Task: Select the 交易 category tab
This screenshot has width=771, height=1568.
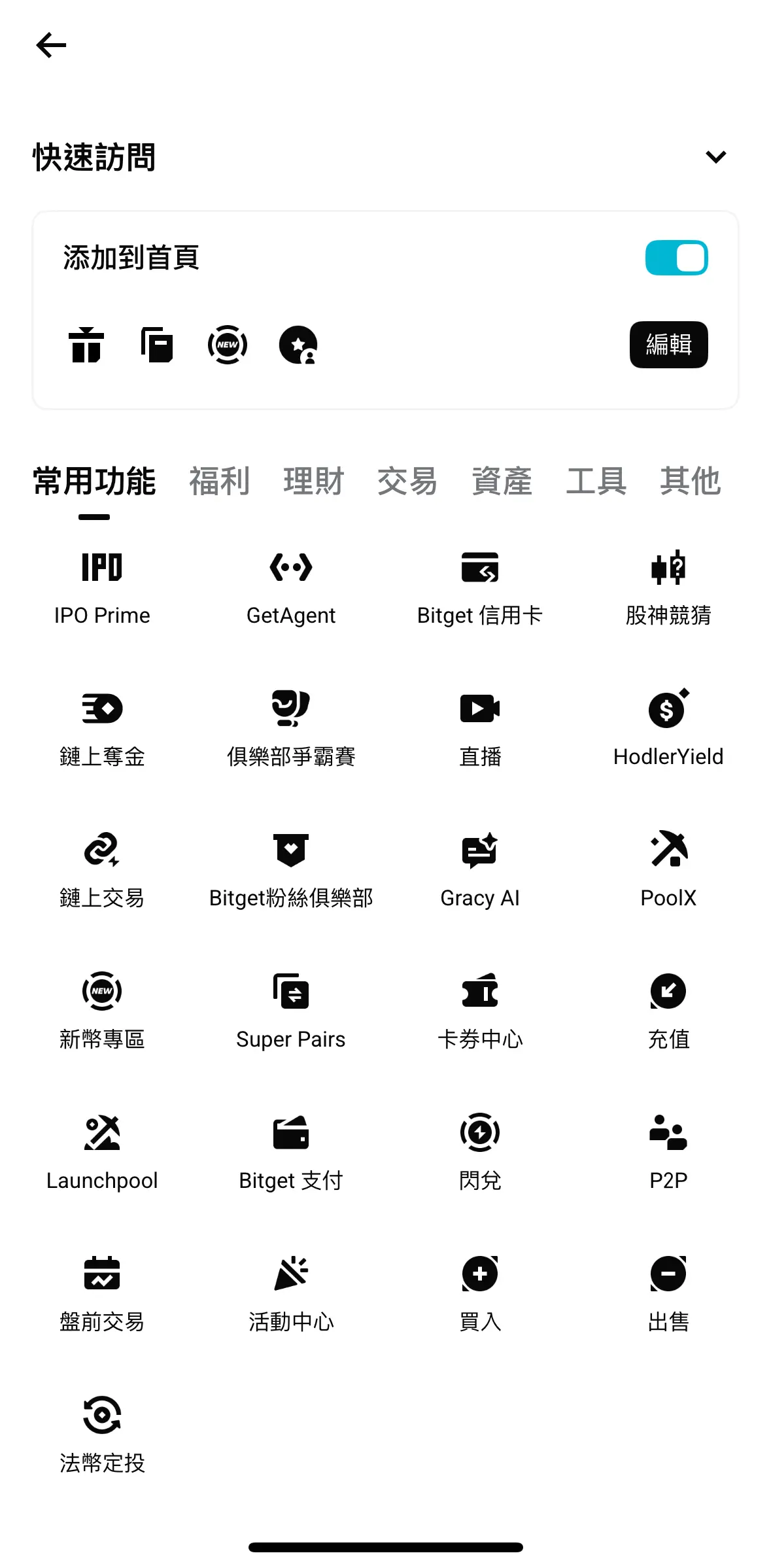Action: (x=407, y=481)
